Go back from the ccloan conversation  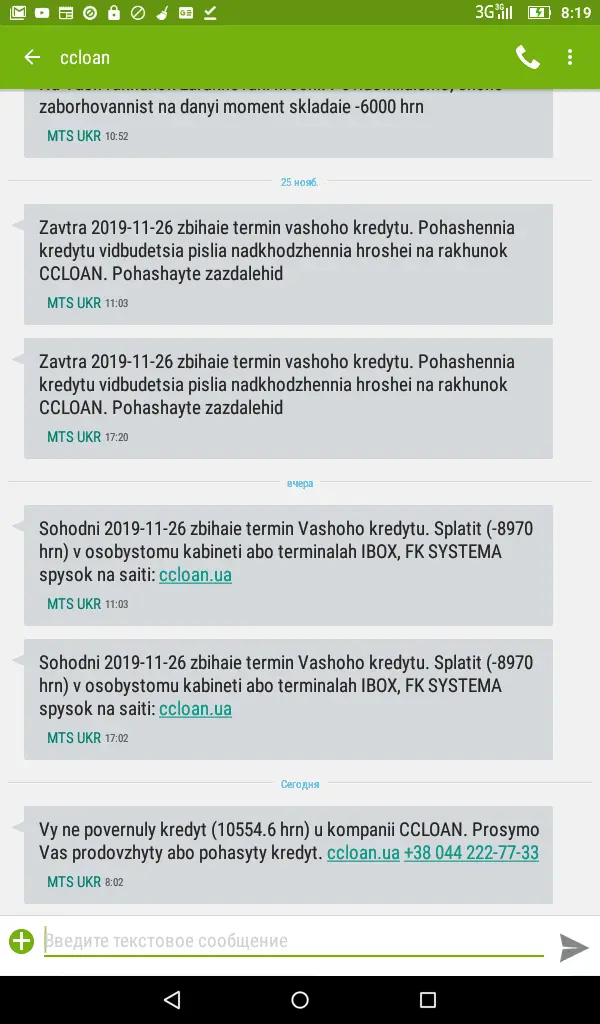(32, 58)
